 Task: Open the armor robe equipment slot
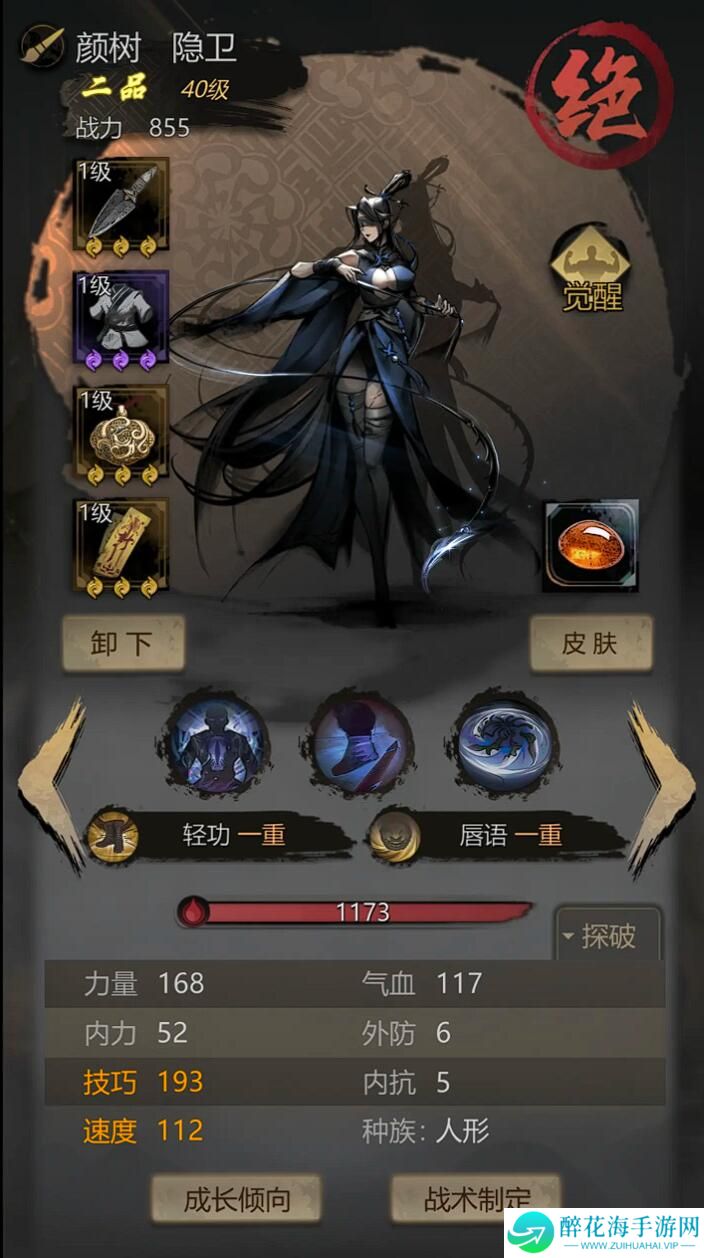tap(123, 319)
